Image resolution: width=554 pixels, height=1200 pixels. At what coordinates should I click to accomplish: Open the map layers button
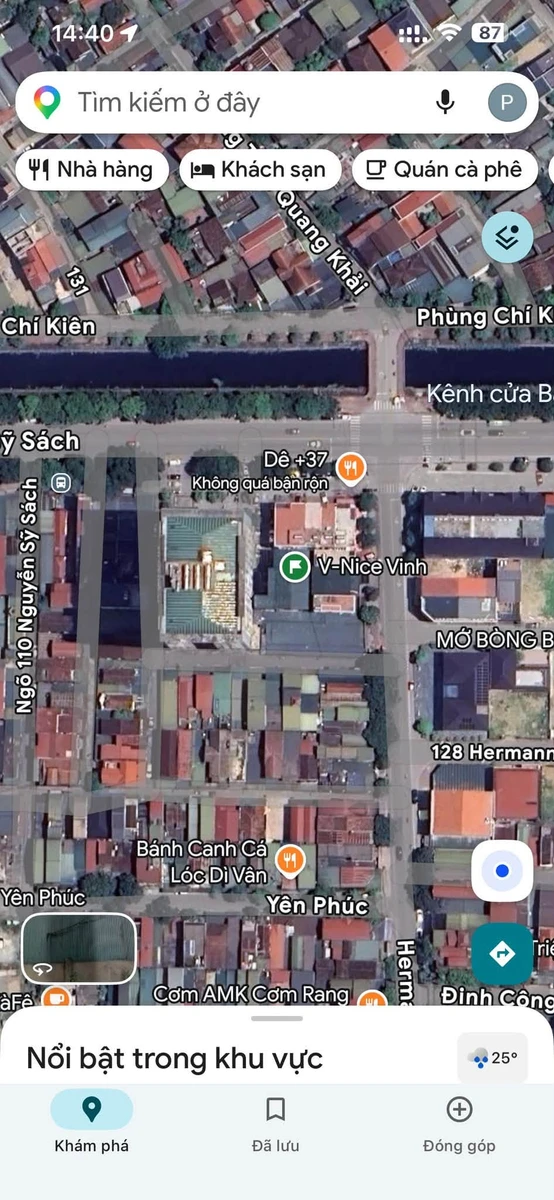(x=507, y=237)
